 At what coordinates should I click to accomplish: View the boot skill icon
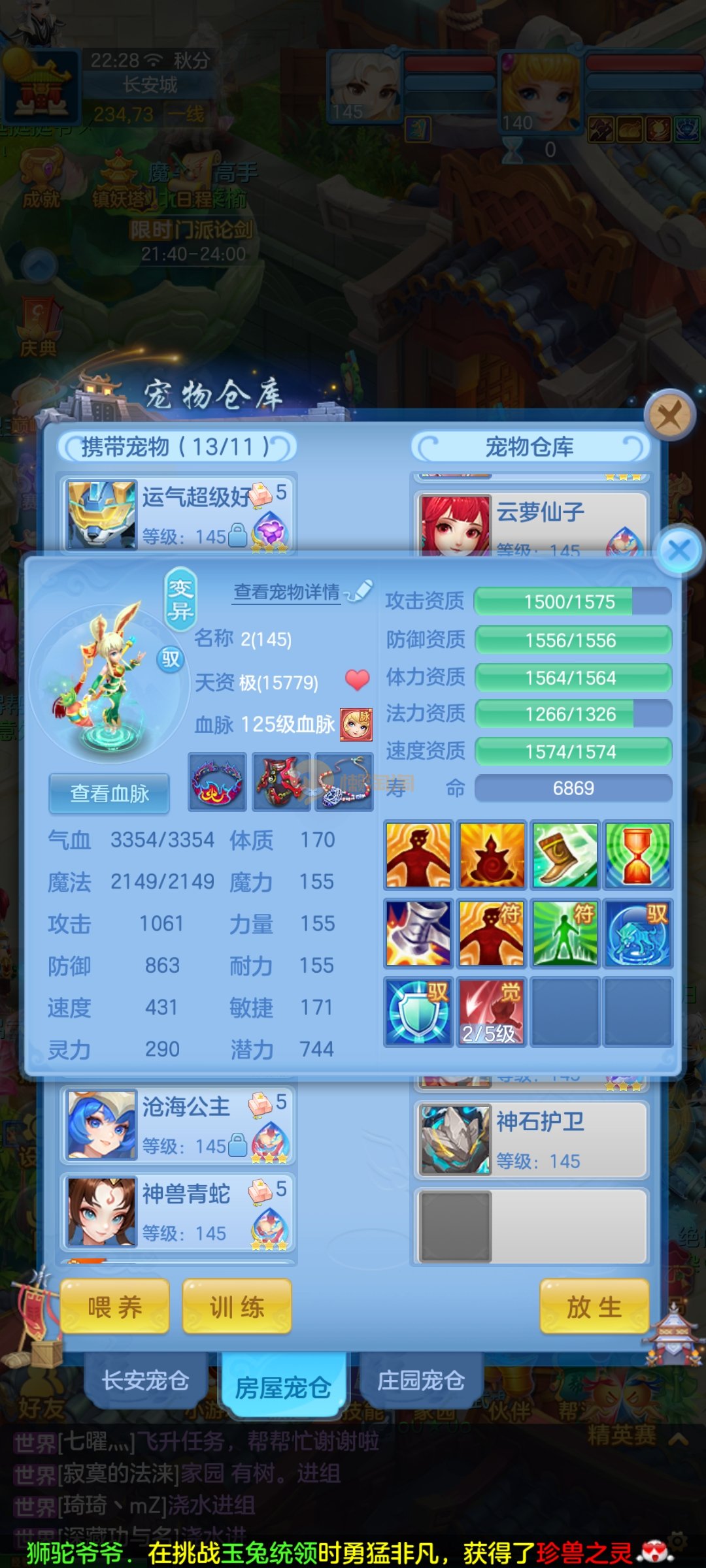[x=565, y=855]
